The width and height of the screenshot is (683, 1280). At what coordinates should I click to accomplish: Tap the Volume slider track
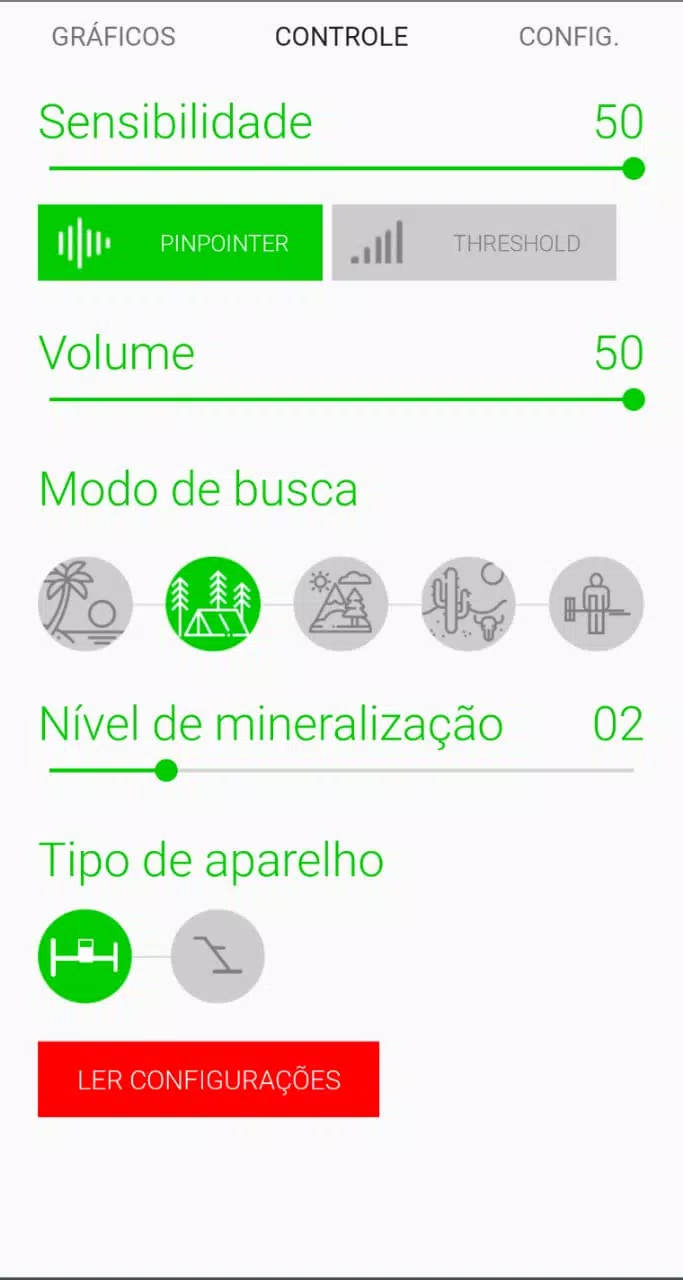point(341,400)
